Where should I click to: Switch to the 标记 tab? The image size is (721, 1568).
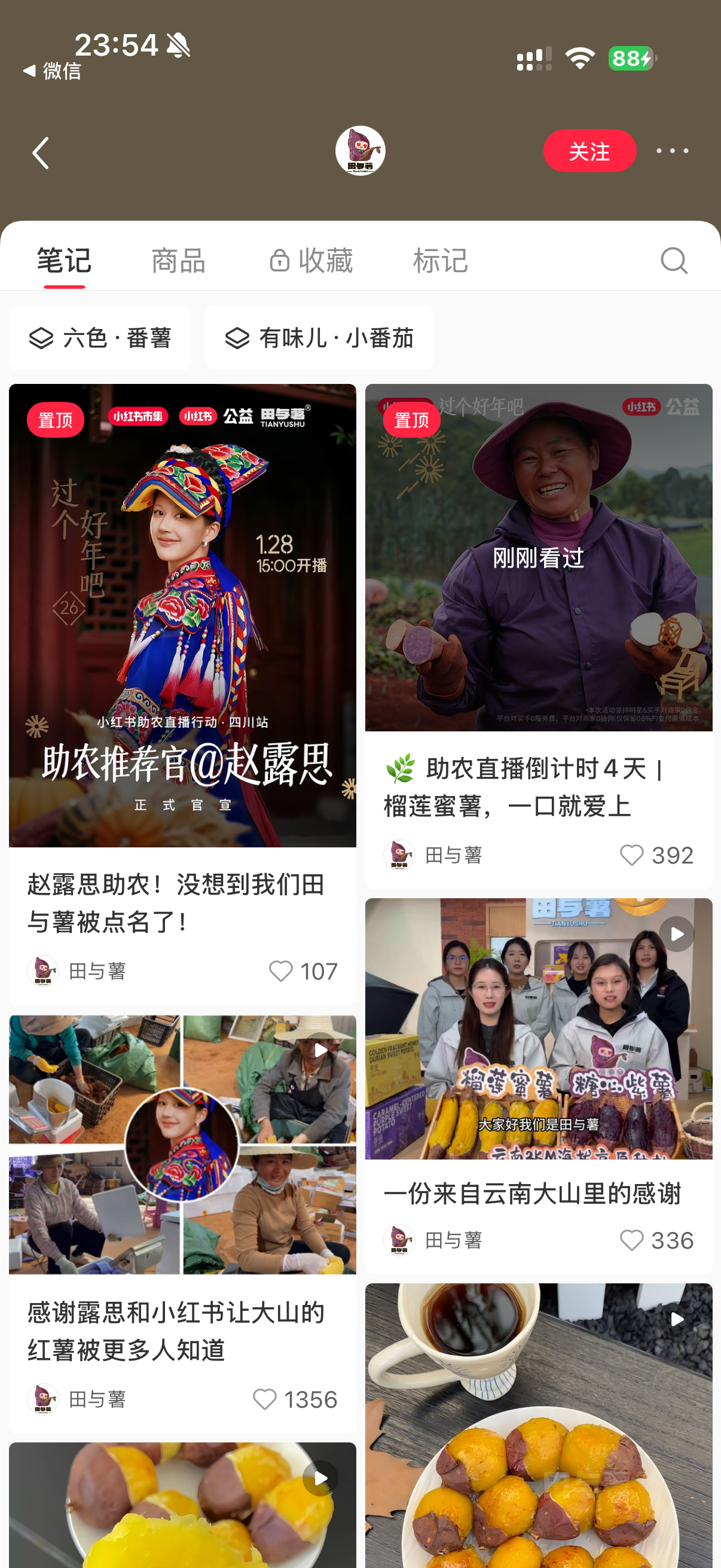tap(441, 261)
